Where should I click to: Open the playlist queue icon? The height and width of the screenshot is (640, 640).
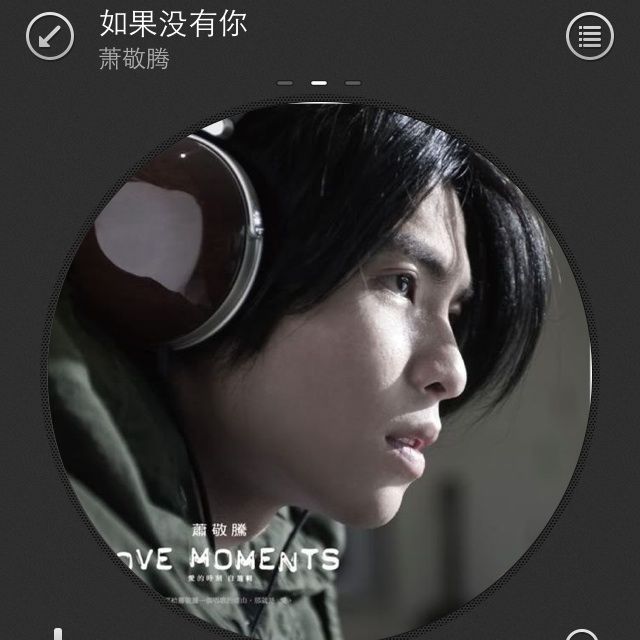click(590, 37)
